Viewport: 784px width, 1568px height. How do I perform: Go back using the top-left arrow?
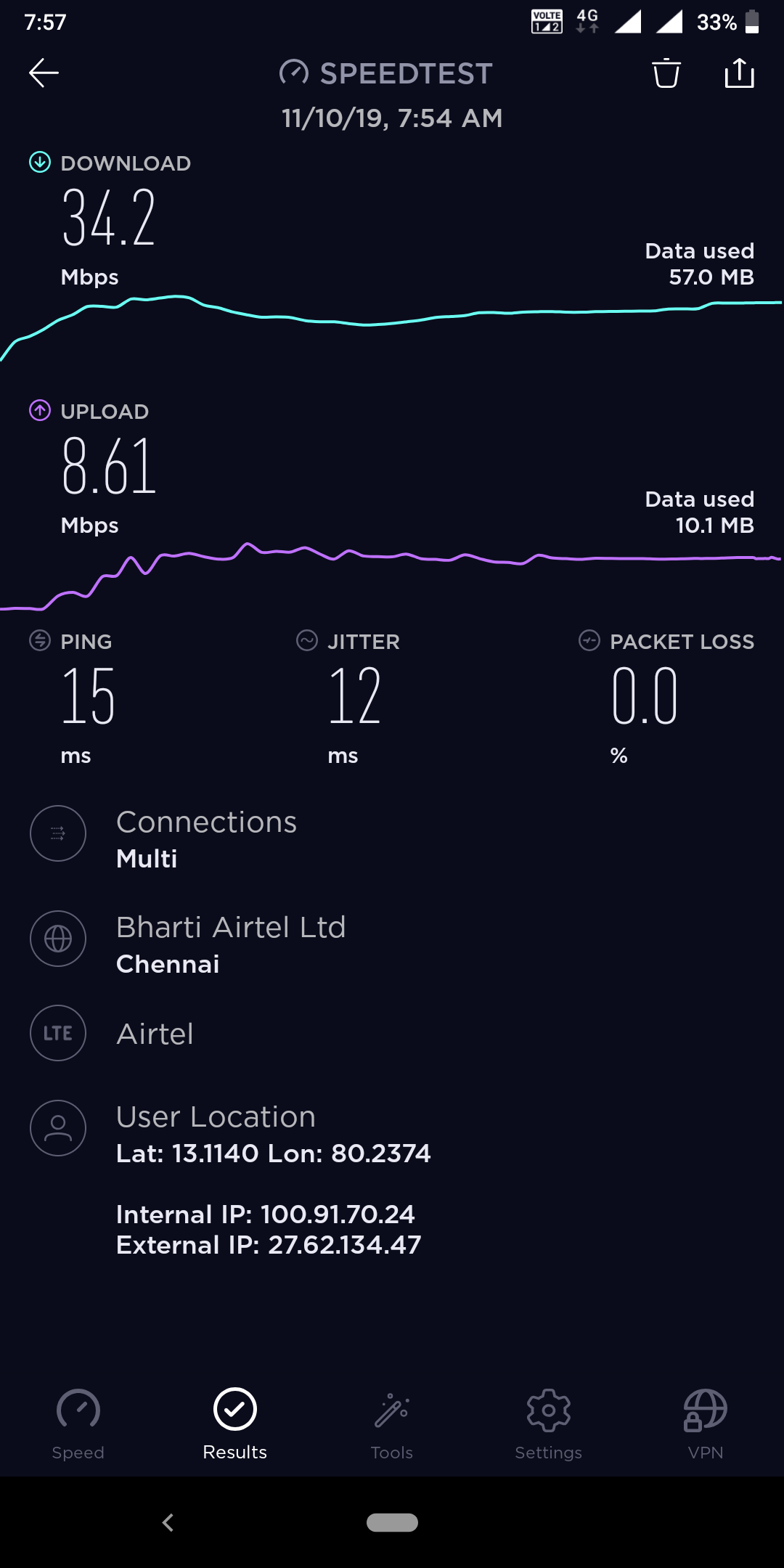tap(44, 73)
